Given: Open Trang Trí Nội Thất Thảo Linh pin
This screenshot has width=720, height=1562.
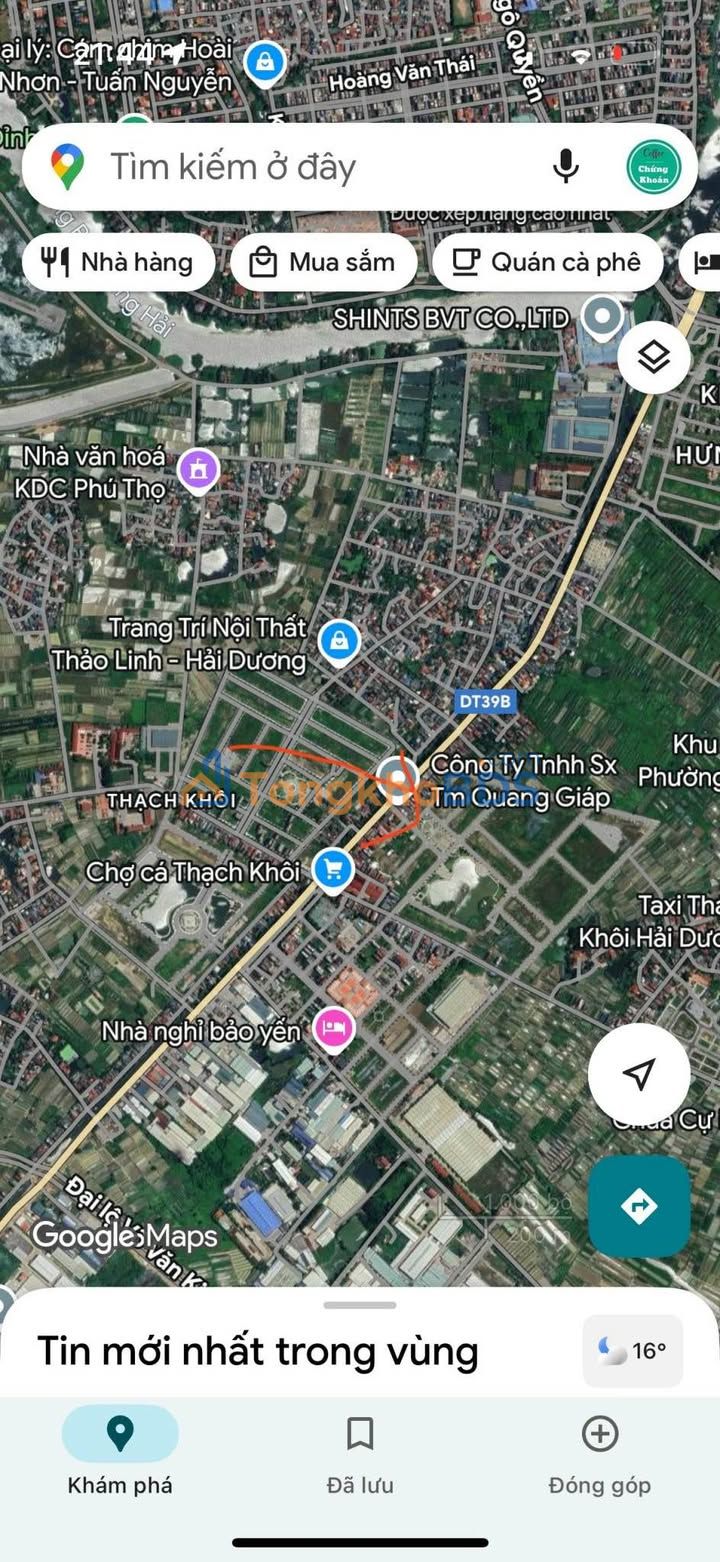Looking at the screenshot, I should [x=339, y=640].
